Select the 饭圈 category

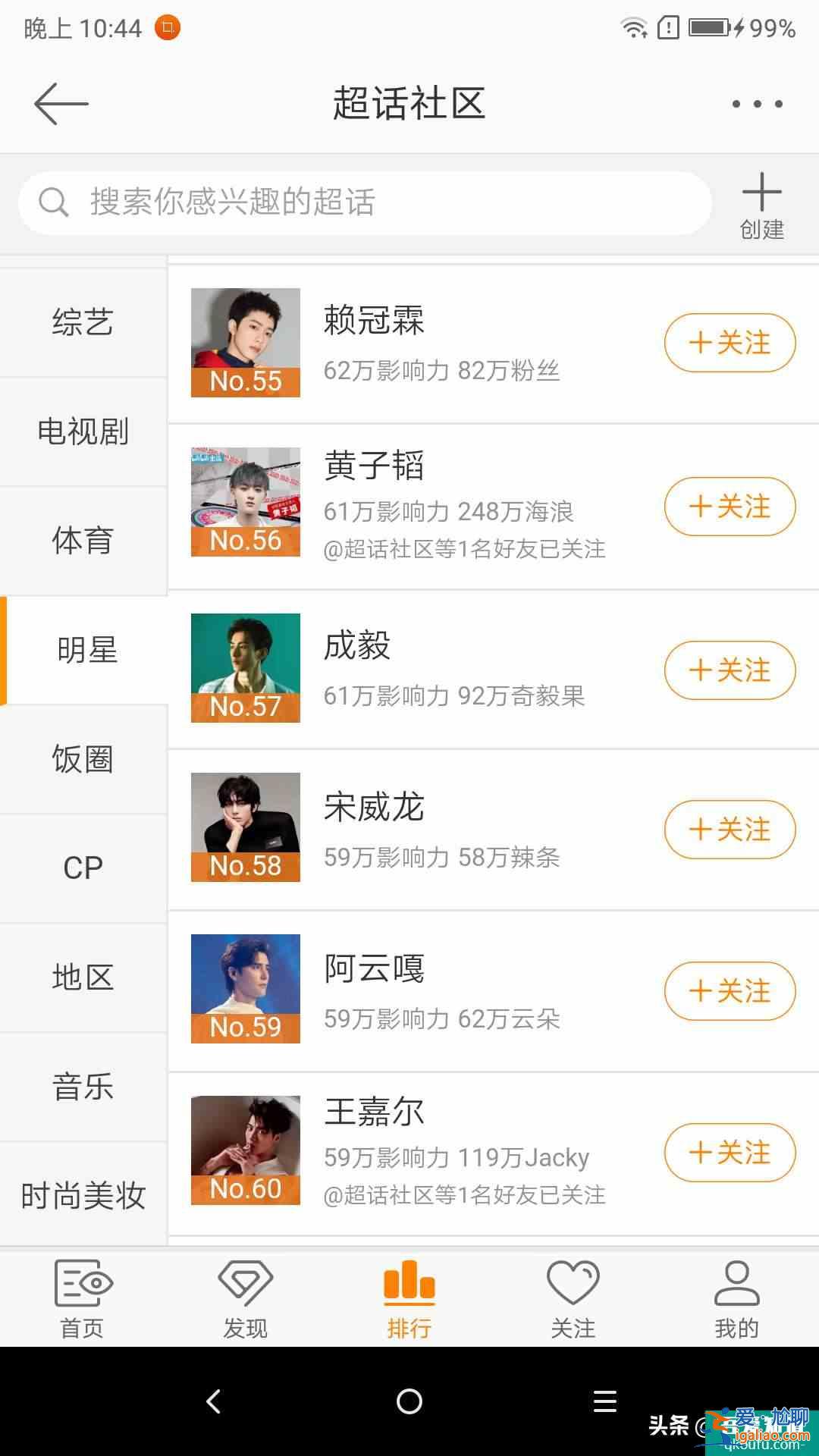pos(83,759)
